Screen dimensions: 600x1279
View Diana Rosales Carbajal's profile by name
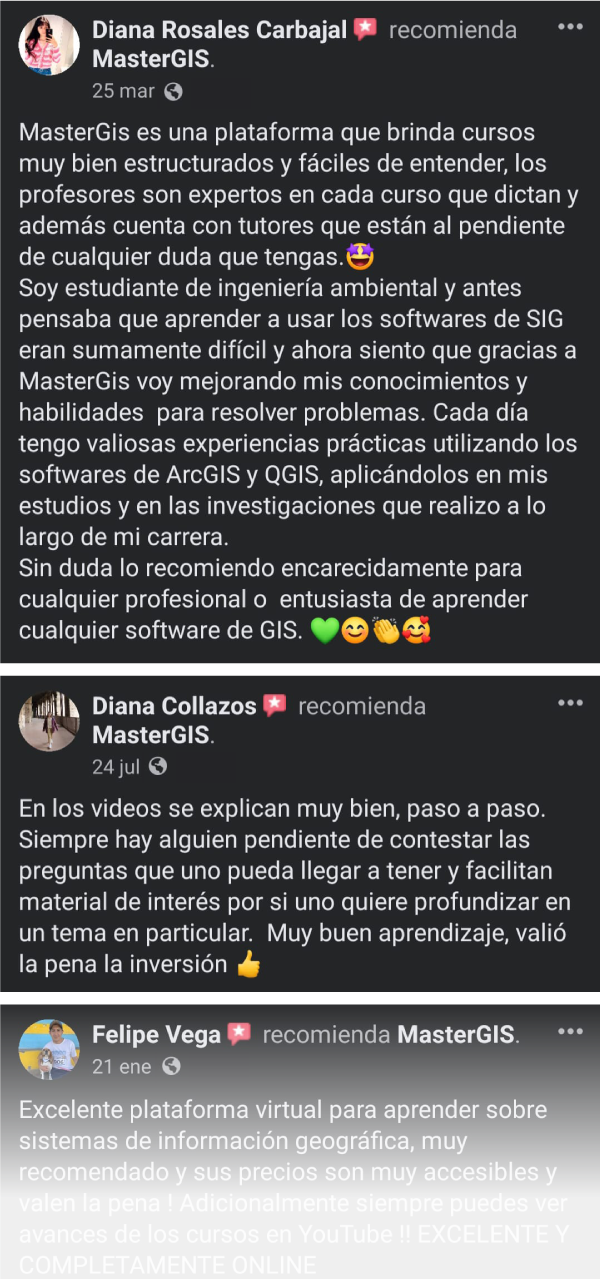(x=219, y=30)
